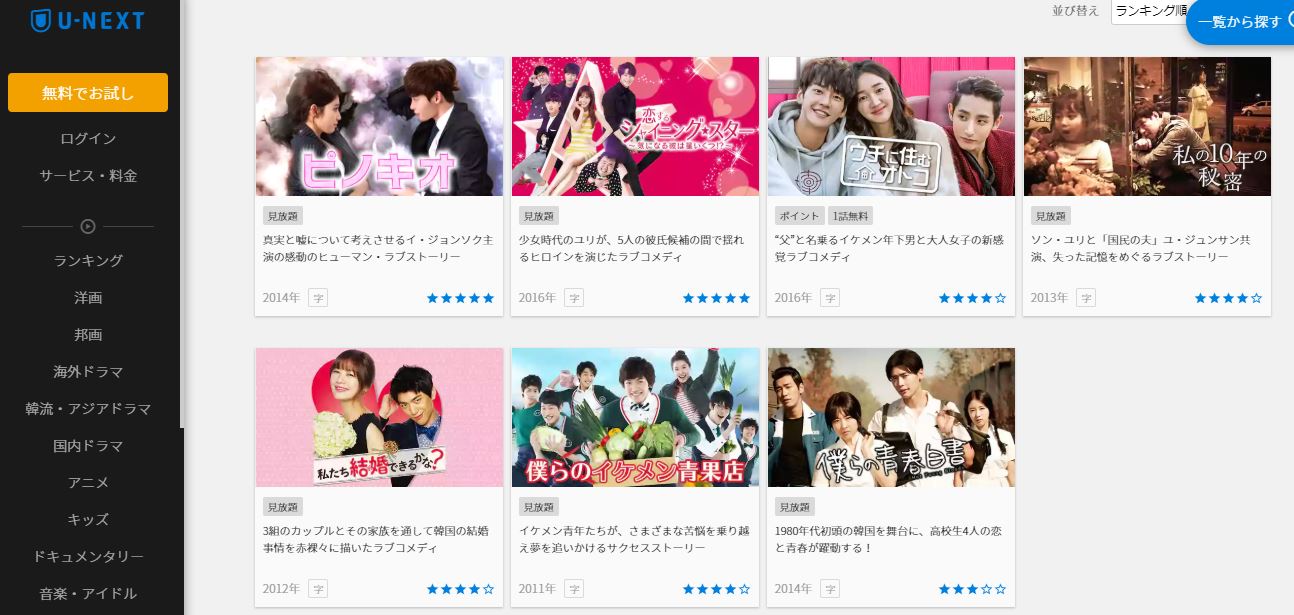The width and height of the screenshot is (1294, 615).
Task: Tap the 無料でお試し button
Action: click(x=88, y=92)
